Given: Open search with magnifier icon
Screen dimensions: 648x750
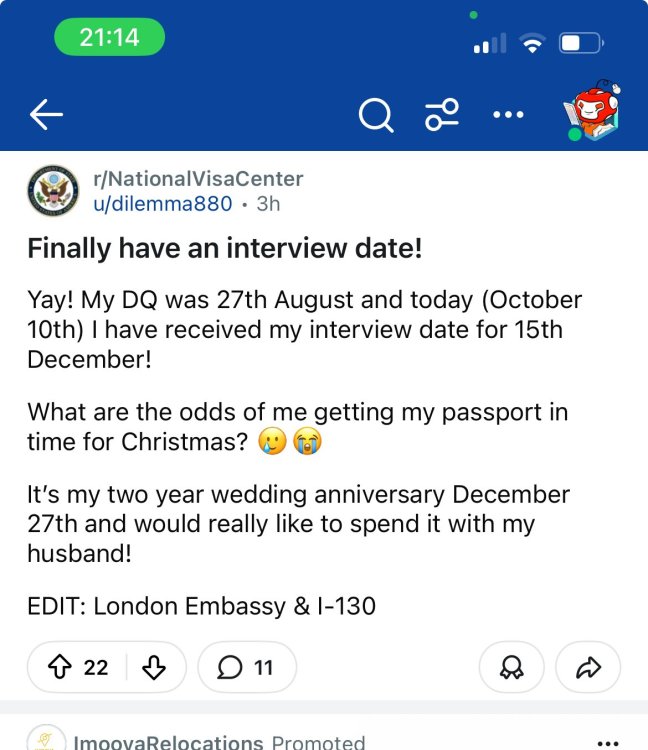Looking at the screenshot, I should 375,116.
